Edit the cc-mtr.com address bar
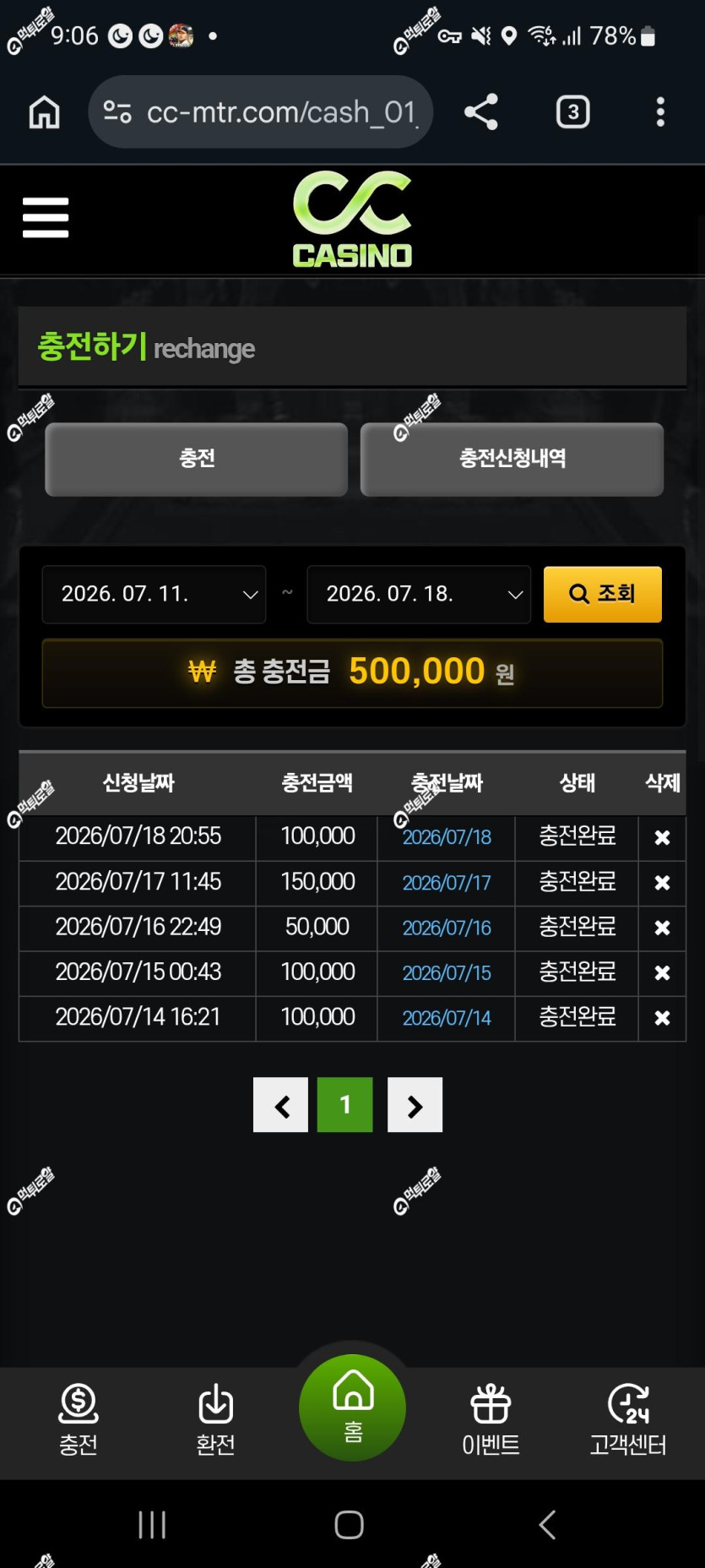The width and height of the screenshot is (705, 1568). tap(261, 112)
